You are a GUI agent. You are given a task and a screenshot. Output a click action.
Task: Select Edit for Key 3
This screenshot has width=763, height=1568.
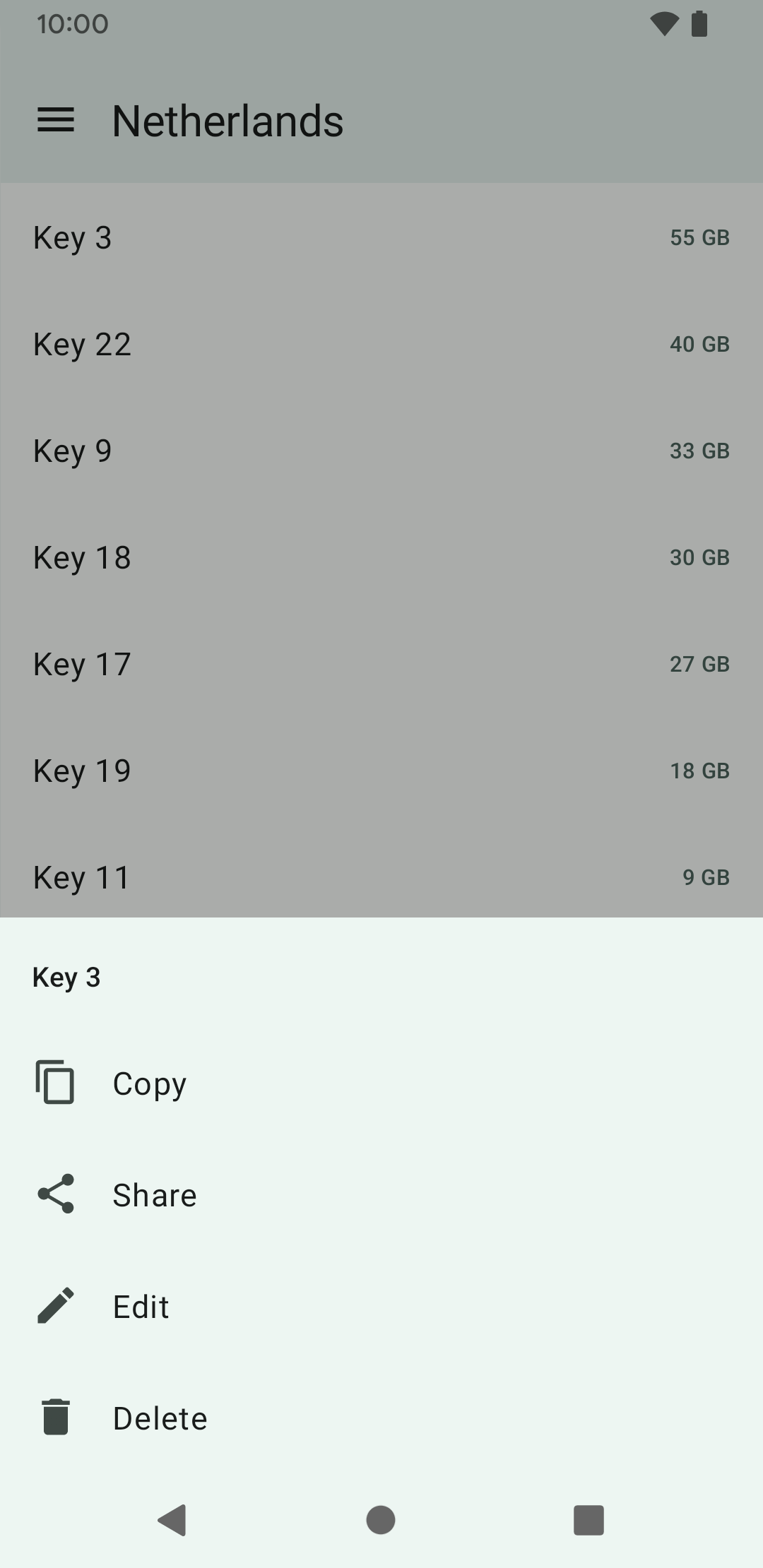tap(141, 1307)
